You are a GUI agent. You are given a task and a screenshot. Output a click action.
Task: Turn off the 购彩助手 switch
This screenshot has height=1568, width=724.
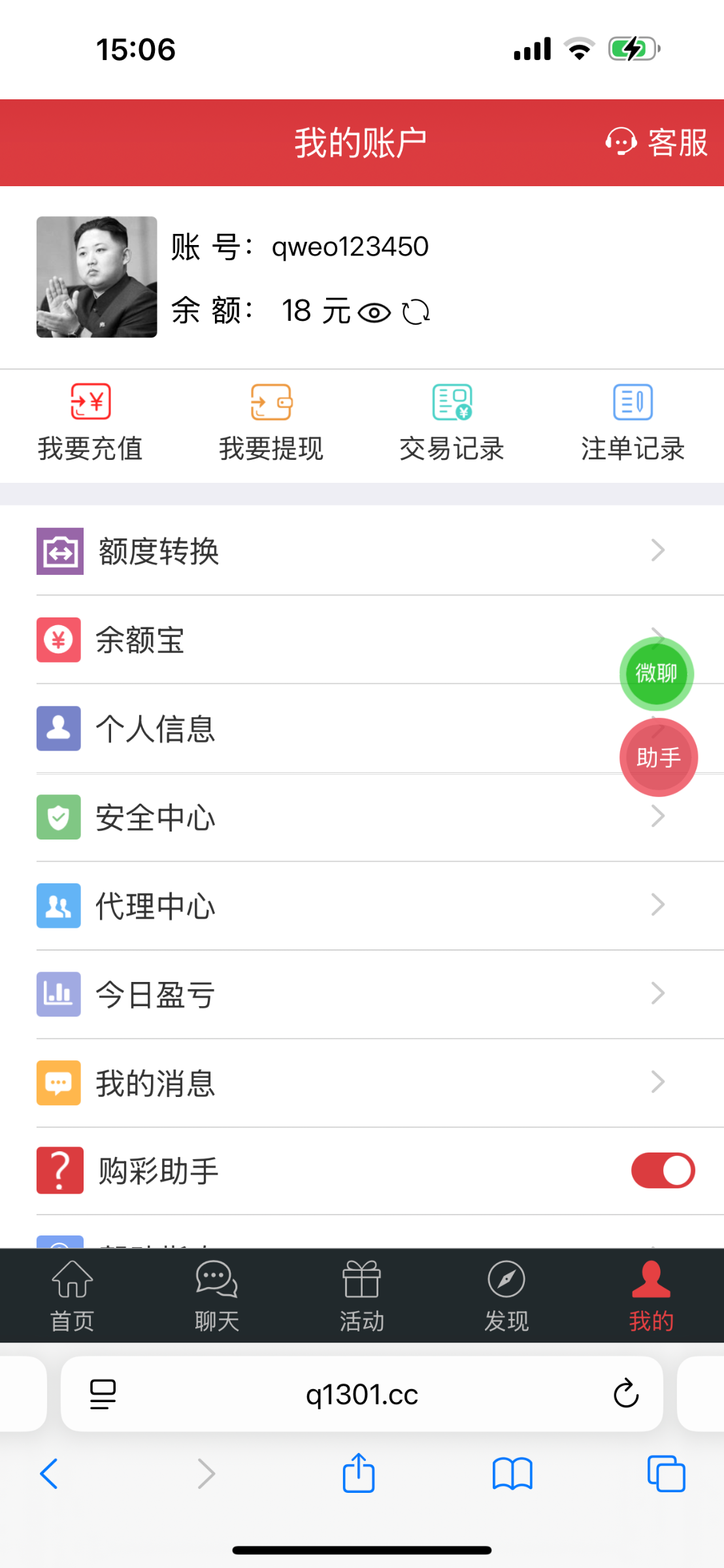tap(663, 1170)
